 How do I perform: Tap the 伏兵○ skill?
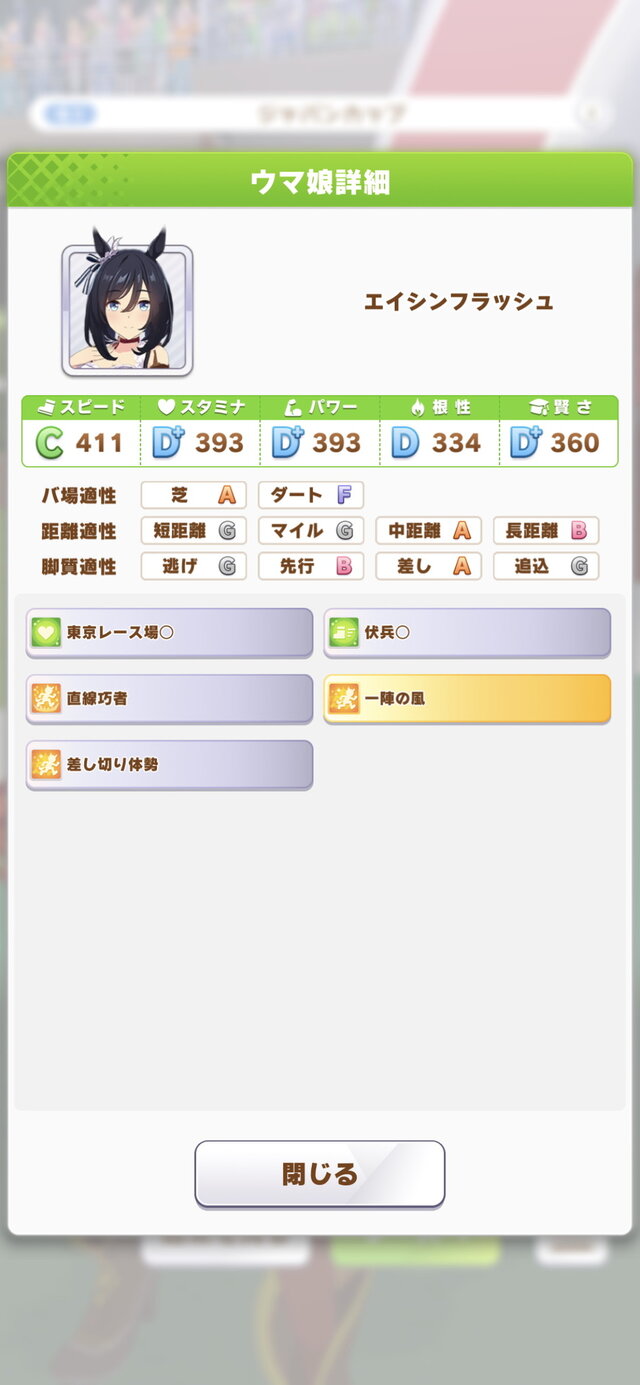pyautogui.click(x=466, y=632)
